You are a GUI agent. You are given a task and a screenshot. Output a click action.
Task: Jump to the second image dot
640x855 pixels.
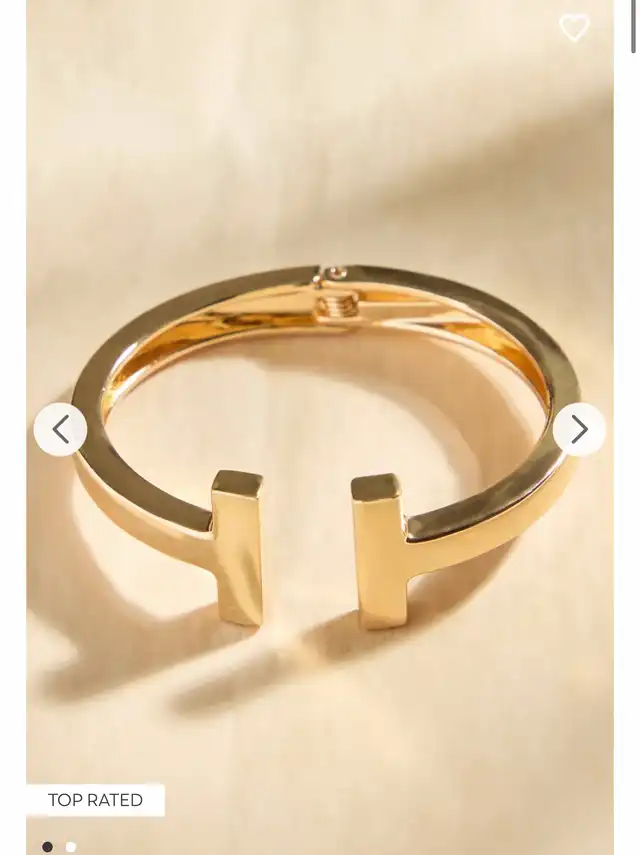pyautogui.click(x=71, y=847)
